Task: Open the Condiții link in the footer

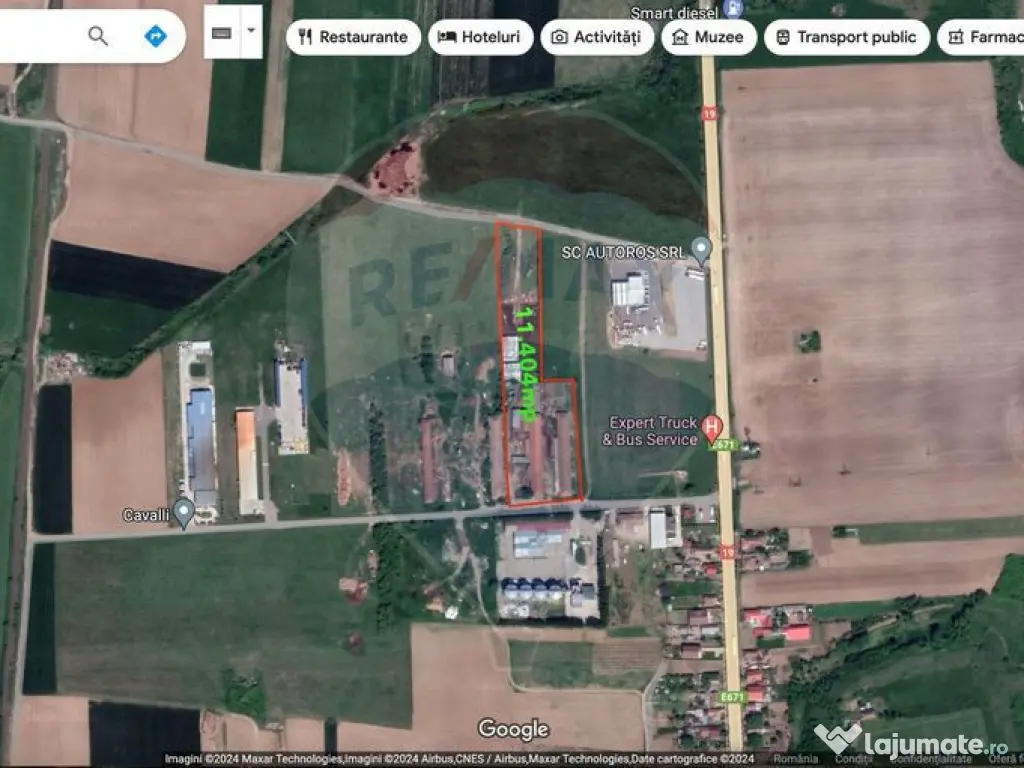Action: [x=853, y=759]
